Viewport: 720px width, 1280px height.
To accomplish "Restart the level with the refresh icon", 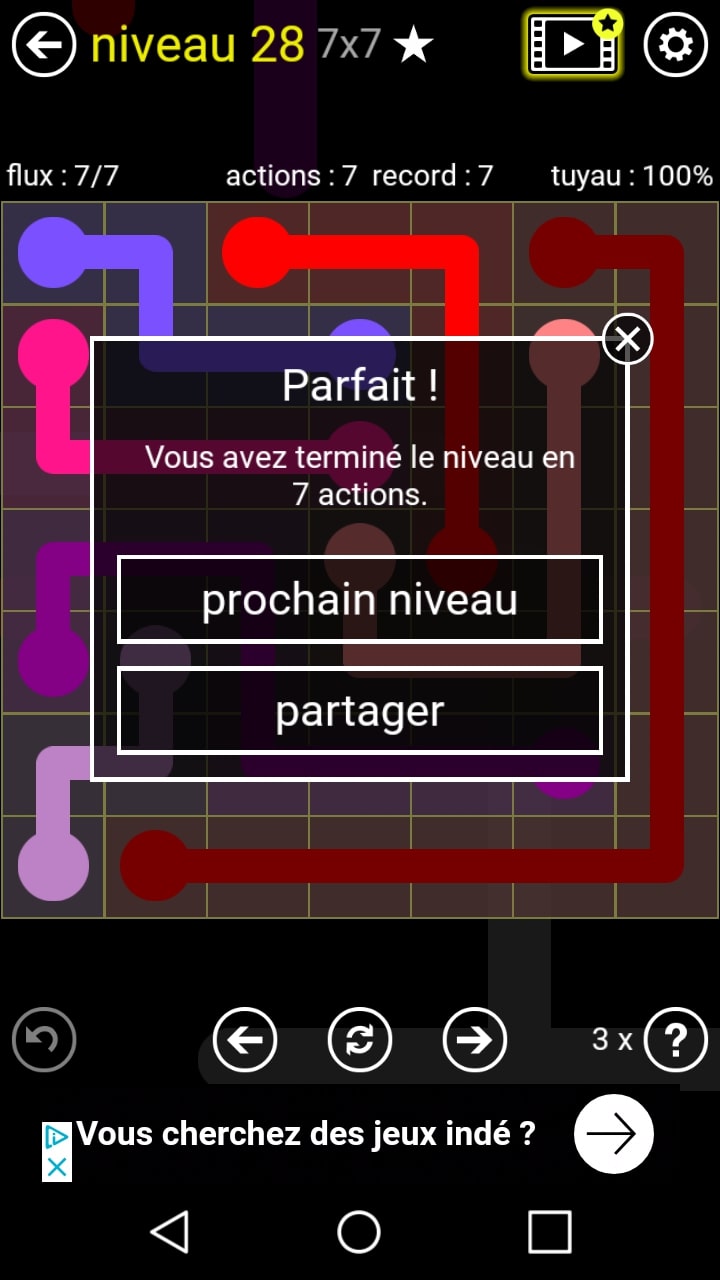I will pyautogui.click(x=360, y=1040).
